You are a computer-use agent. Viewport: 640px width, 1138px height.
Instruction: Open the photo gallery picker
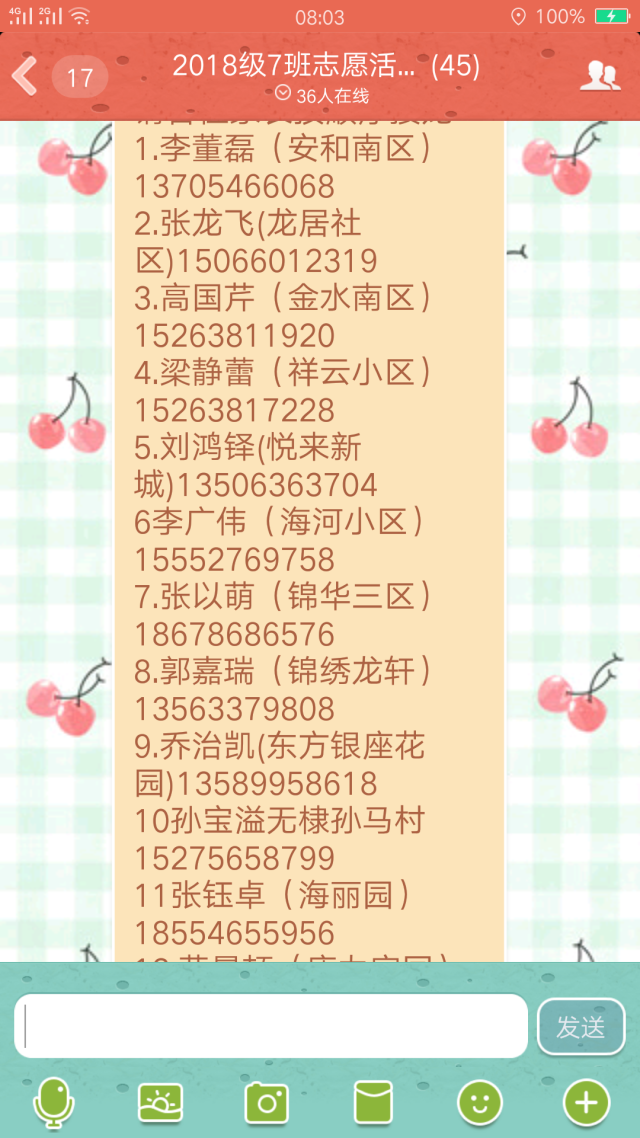(160, 1102)
